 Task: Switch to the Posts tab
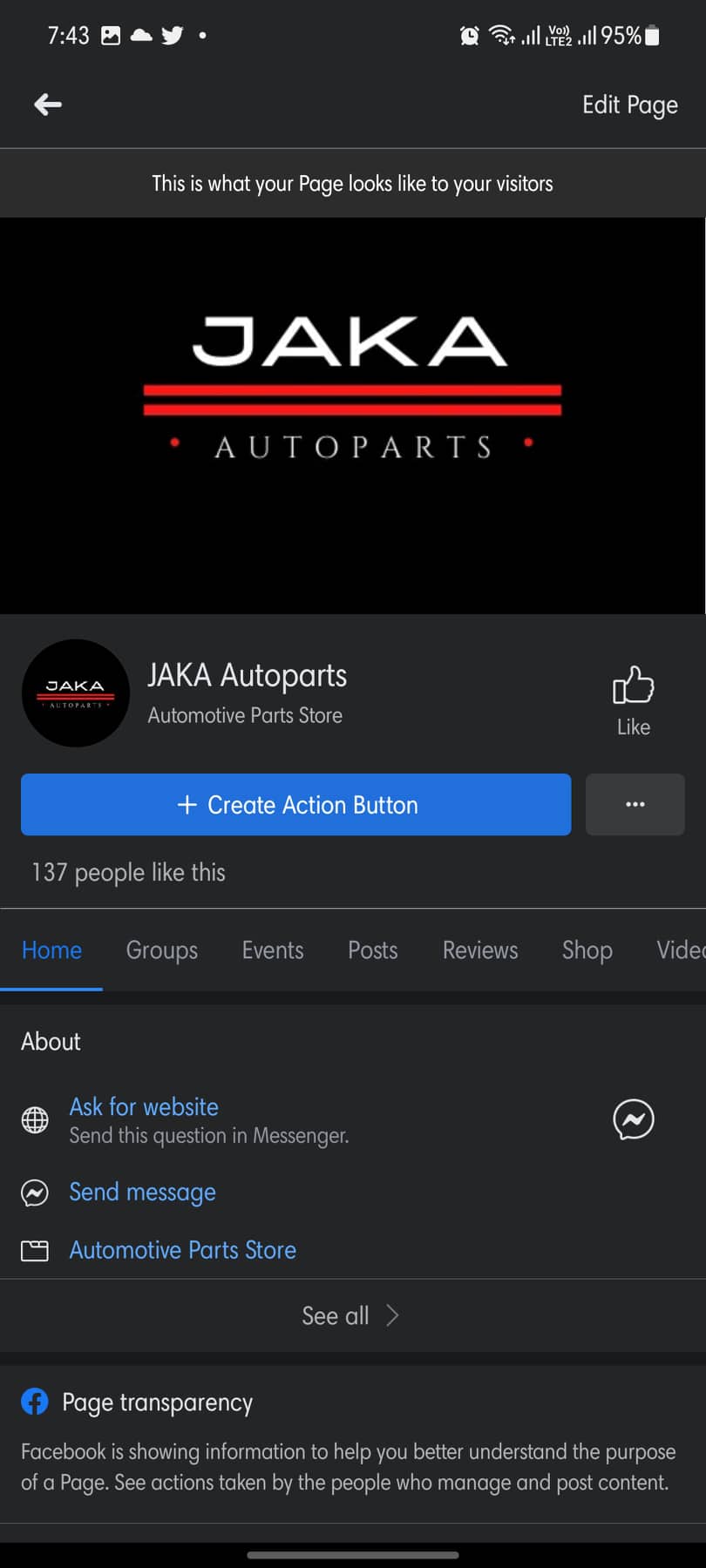pyautogui.click(x=372, y=950)
